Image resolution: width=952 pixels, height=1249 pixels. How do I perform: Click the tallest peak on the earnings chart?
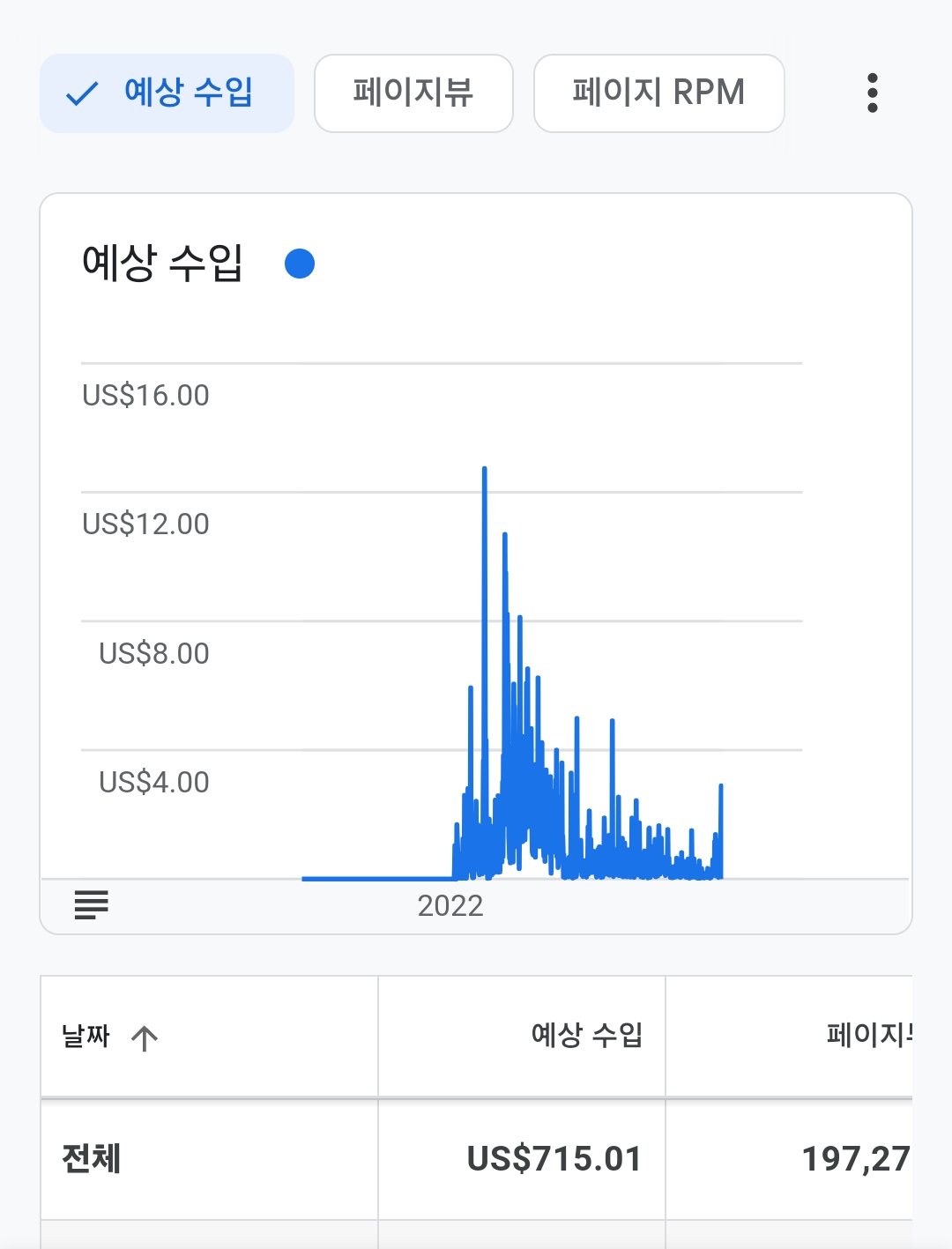point(484,476)
